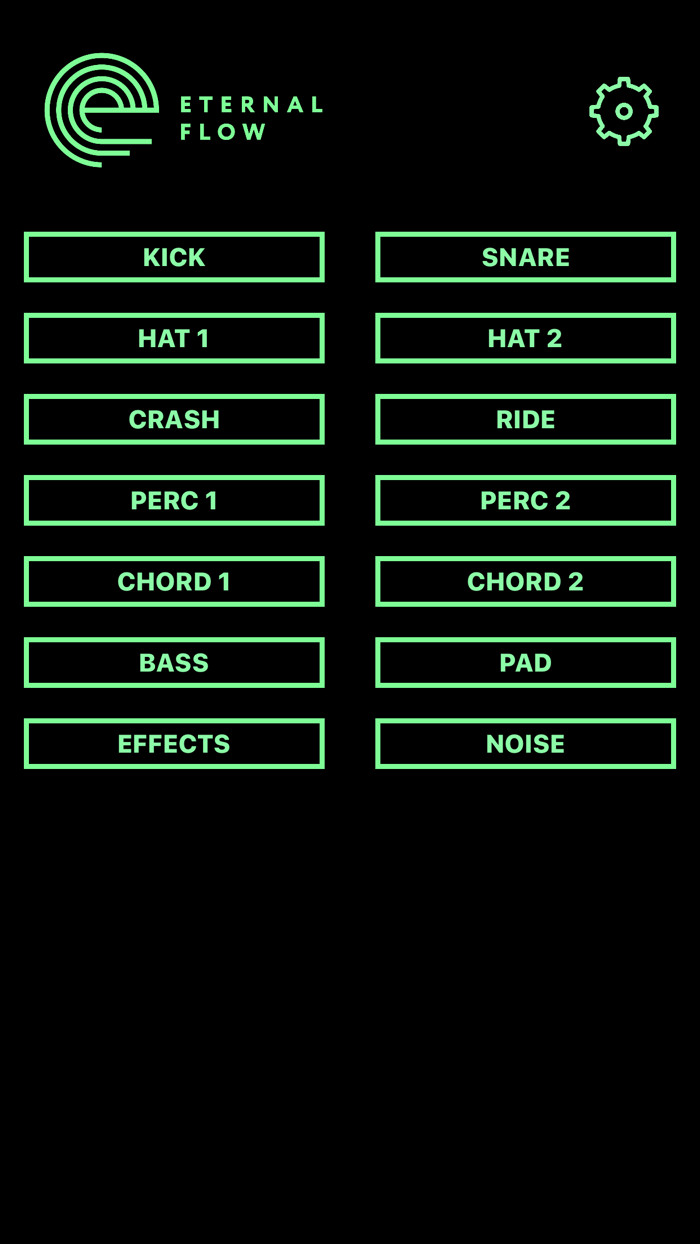Select the RIDE button

(x=526, y=419)
